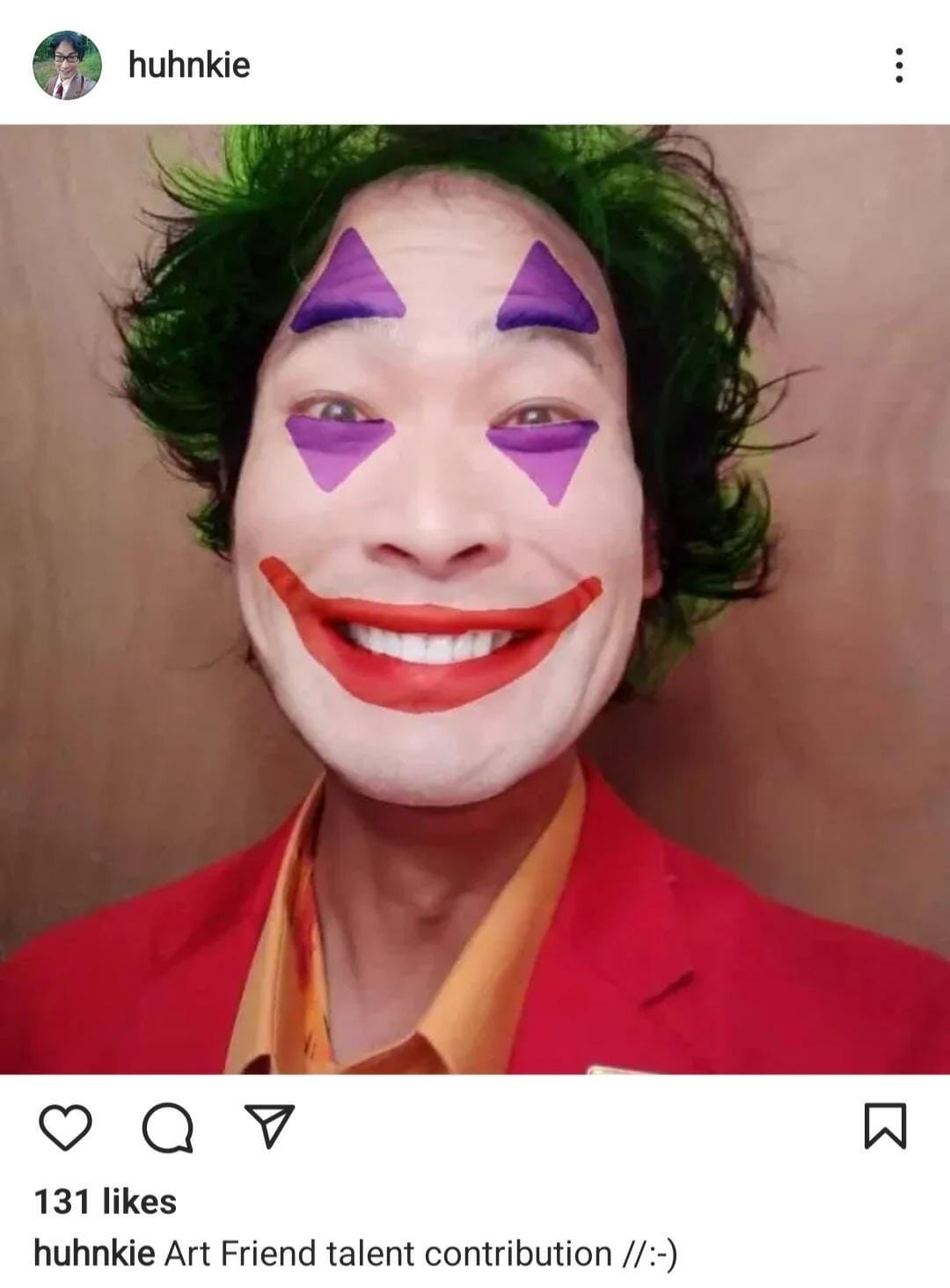View the 131 likes list
The width and height of the screenshot is (950, 1288).
(105, 1202)
